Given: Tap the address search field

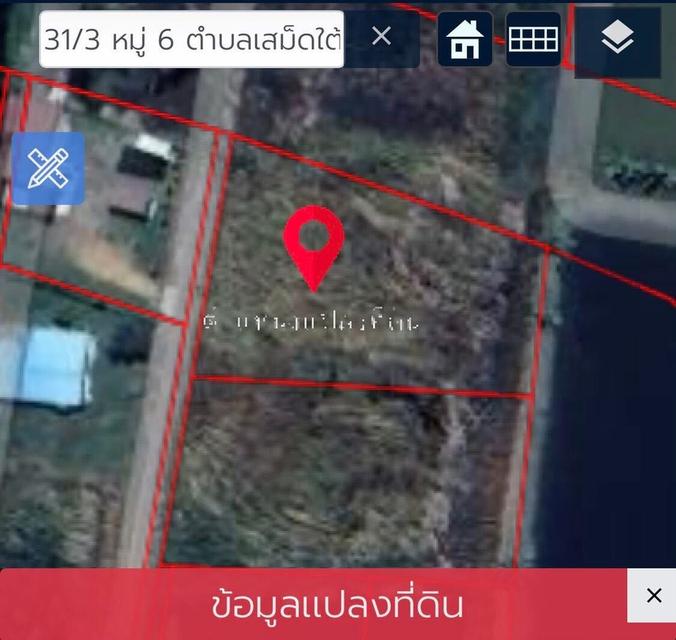Looking at the screenshot, I should (192, 40).
